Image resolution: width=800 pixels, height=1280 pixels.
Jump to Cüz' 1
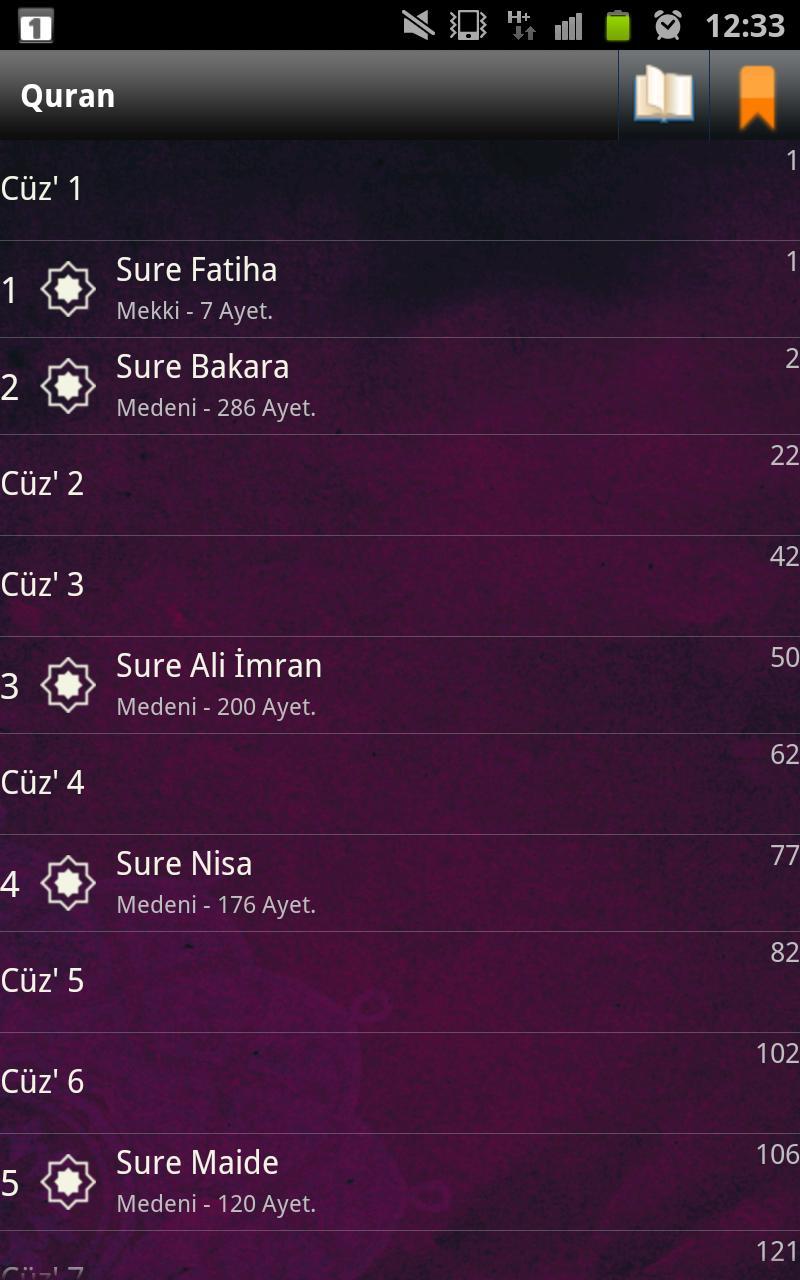400,190
